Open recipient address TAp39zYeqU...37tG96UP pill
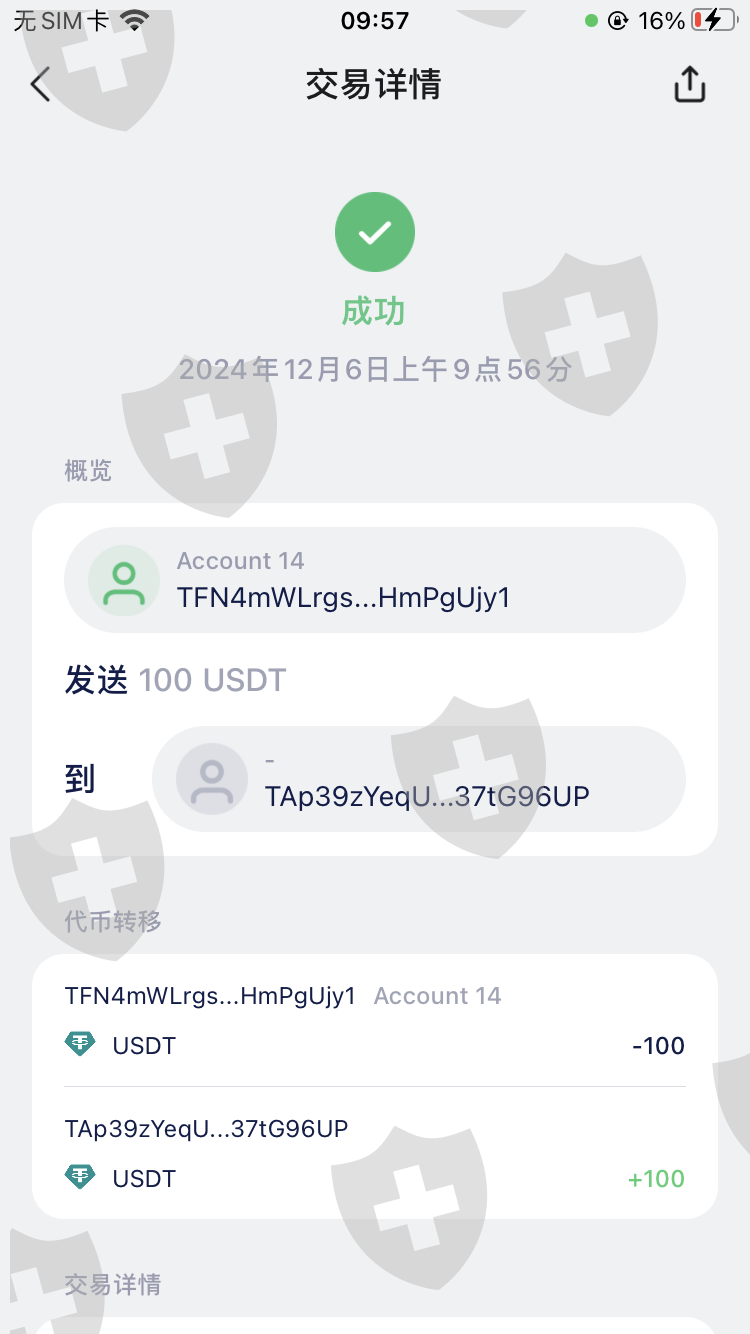The width and height of the screenshot is (750, 1334). tap(419, 779)
